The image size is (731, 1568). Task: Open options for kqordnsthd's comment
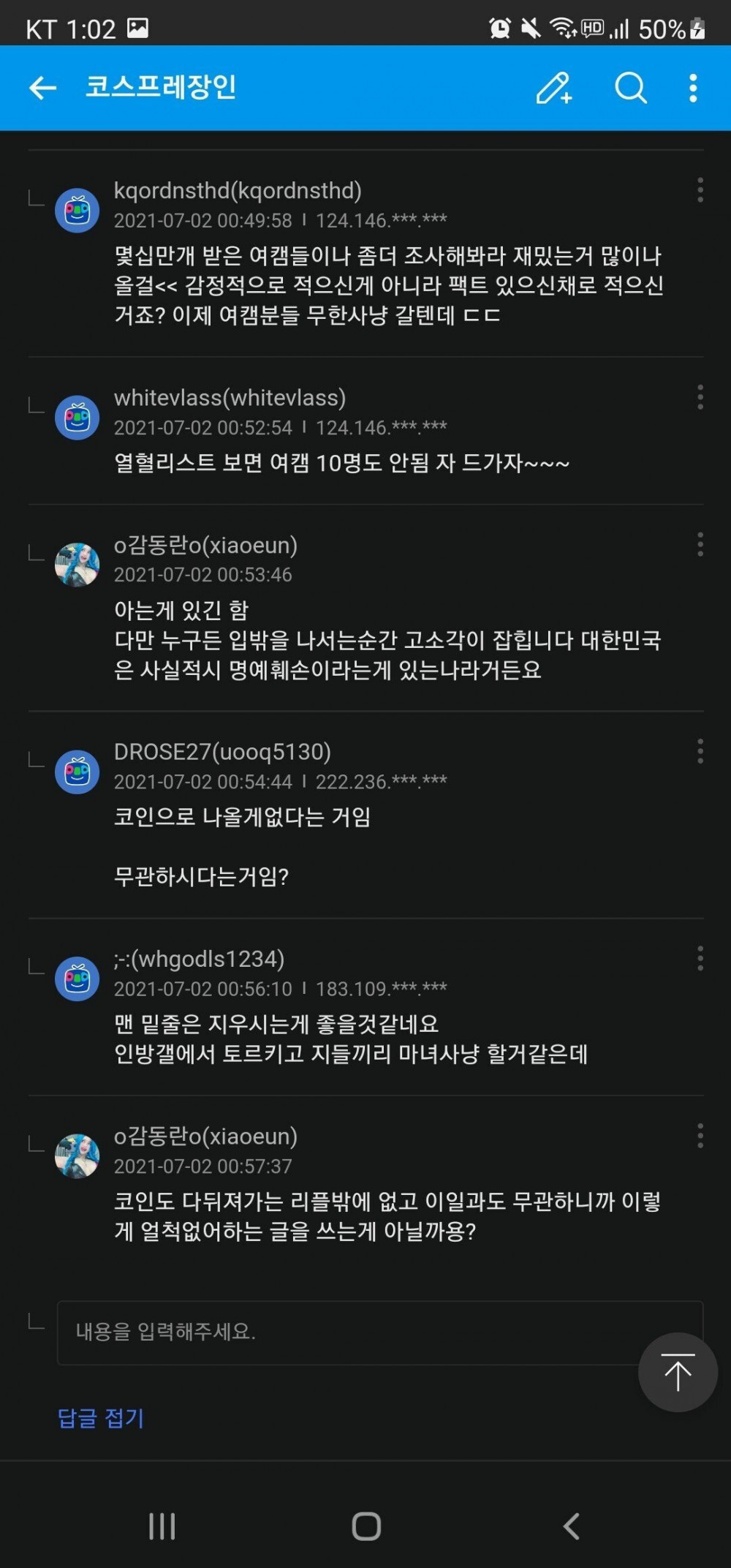(x=700, y=190)
